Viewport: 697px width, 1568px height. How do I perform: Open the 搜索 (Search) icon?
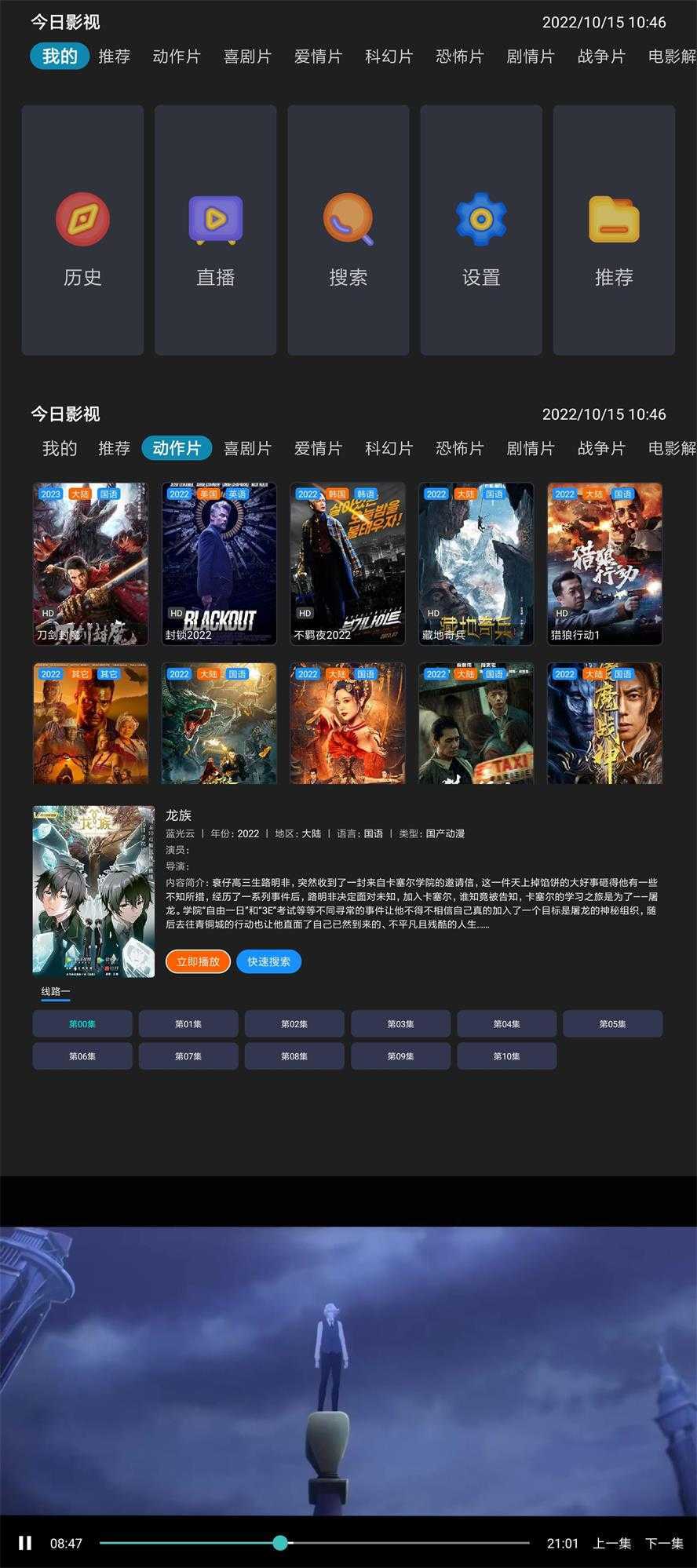point(348,218)
